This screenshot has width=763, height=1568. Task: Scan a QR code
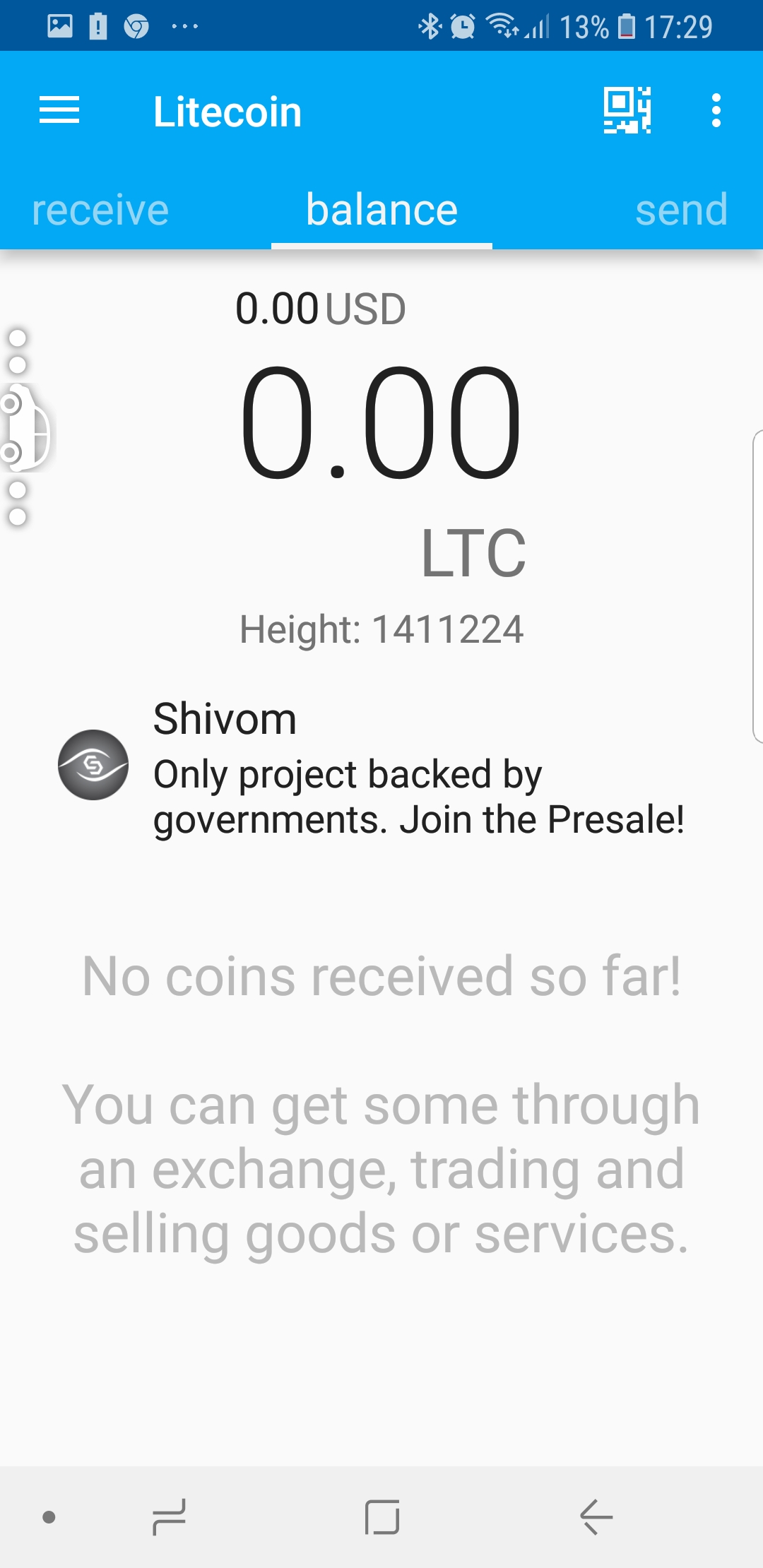pos(627,111)
